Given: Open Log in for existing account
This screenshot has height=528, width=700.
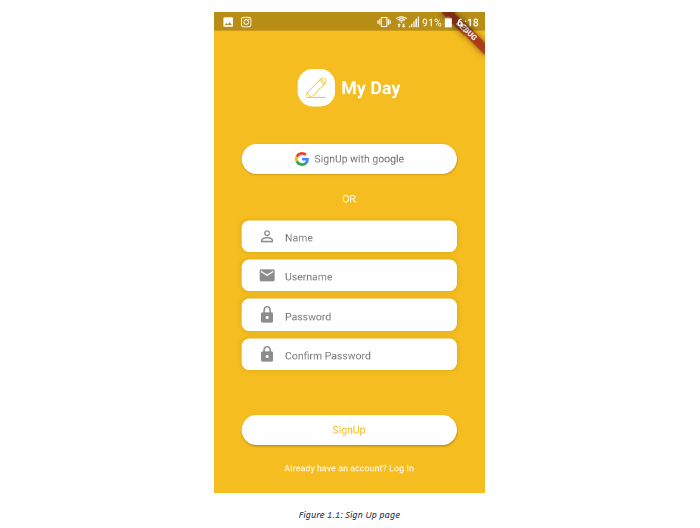Looking at the screenshot, I should 401,468.
